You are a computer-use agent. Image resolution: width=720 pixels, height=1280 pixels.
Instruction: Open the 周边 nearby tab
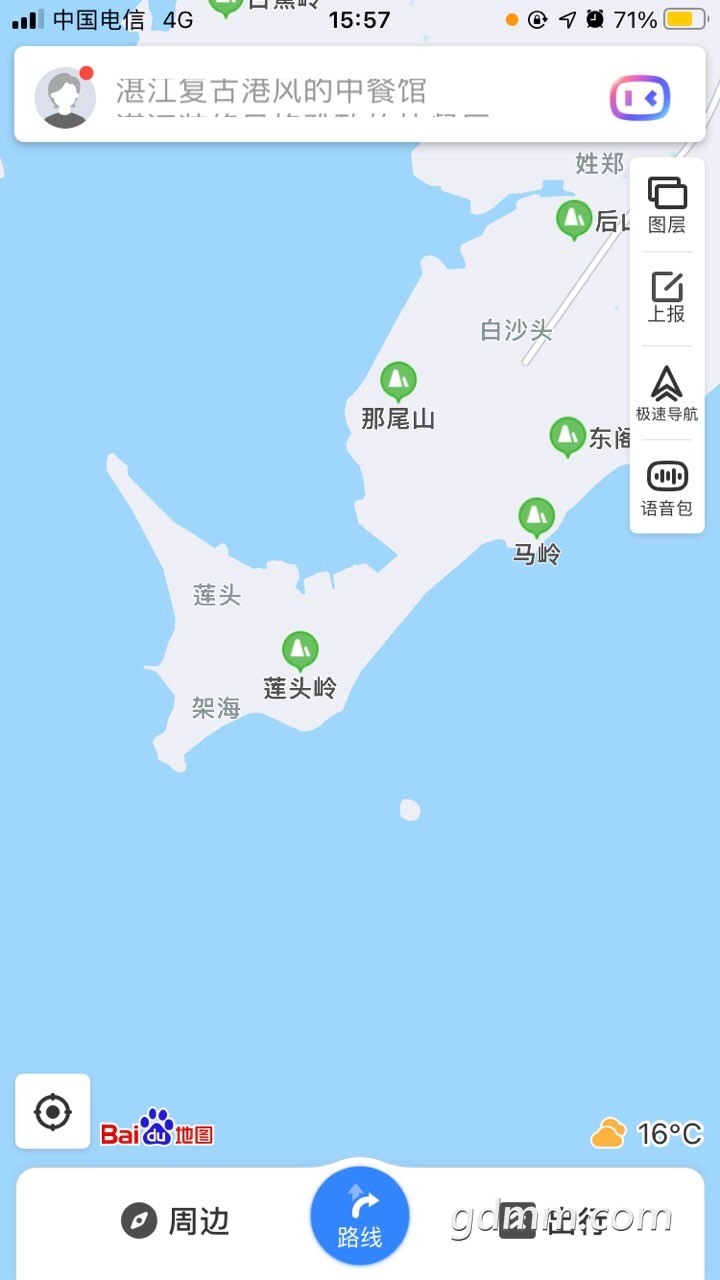[x=176, y=1221]
